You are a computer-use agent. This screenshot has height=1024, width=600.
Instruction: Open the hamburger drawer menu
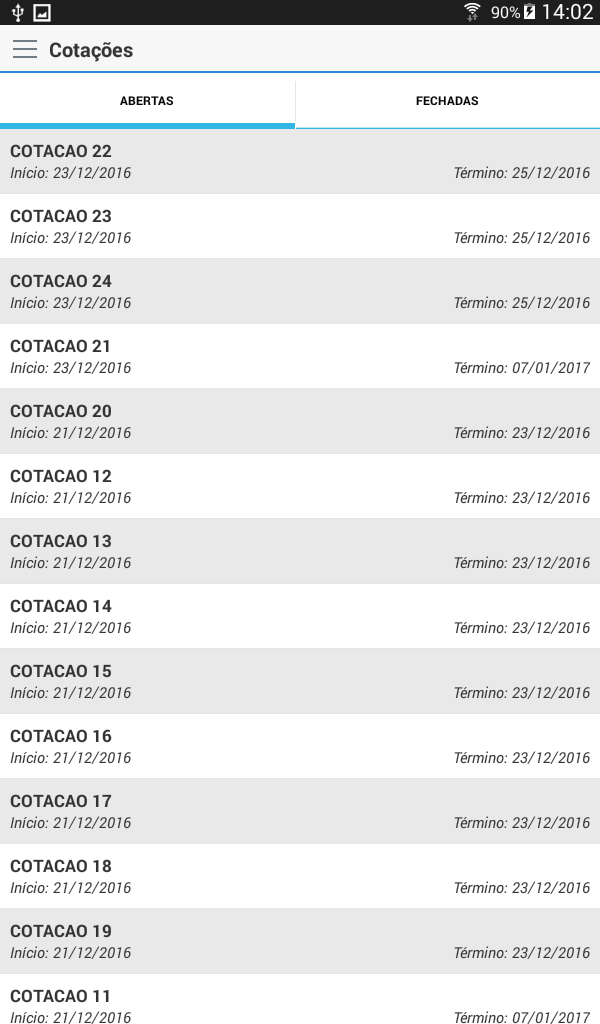[25, 50]
